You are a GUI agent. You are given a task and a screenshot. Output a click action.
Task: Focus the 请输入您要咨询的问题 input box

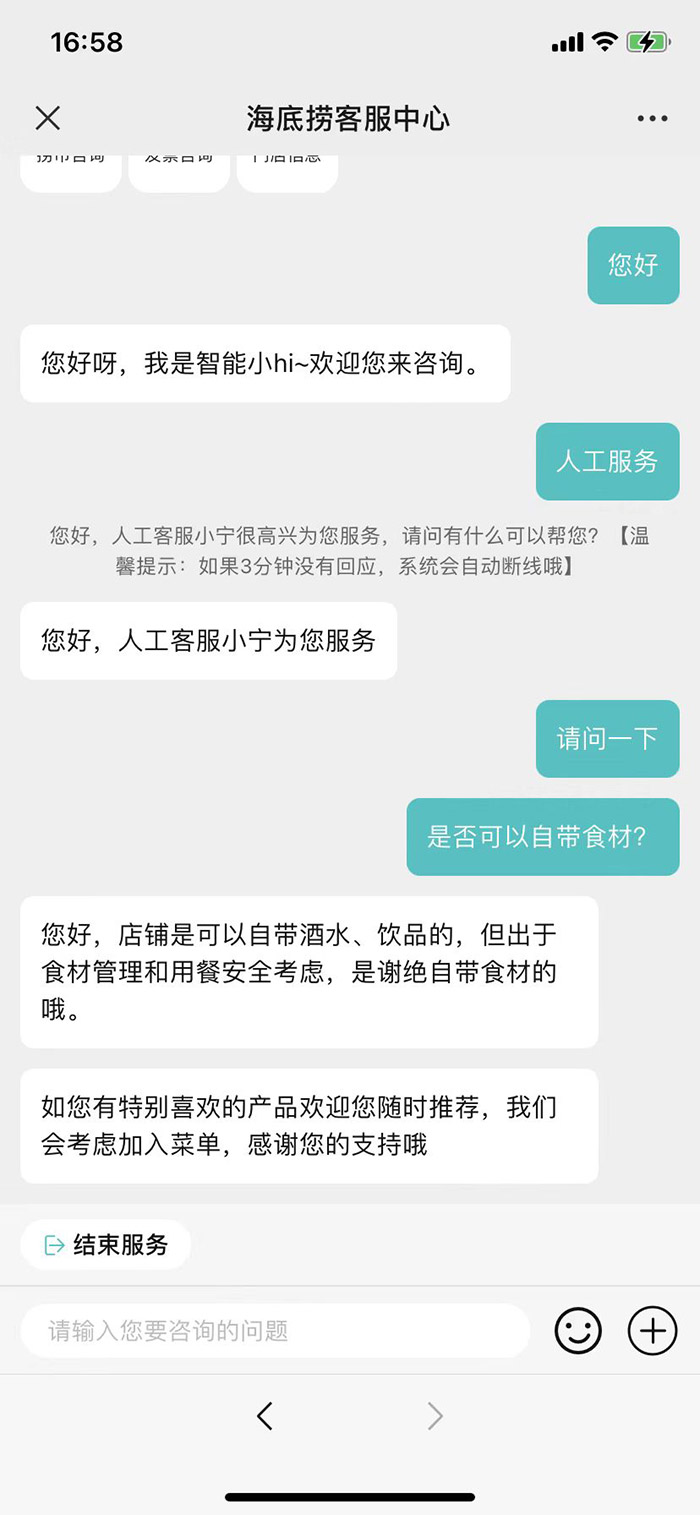(275, 1331)
